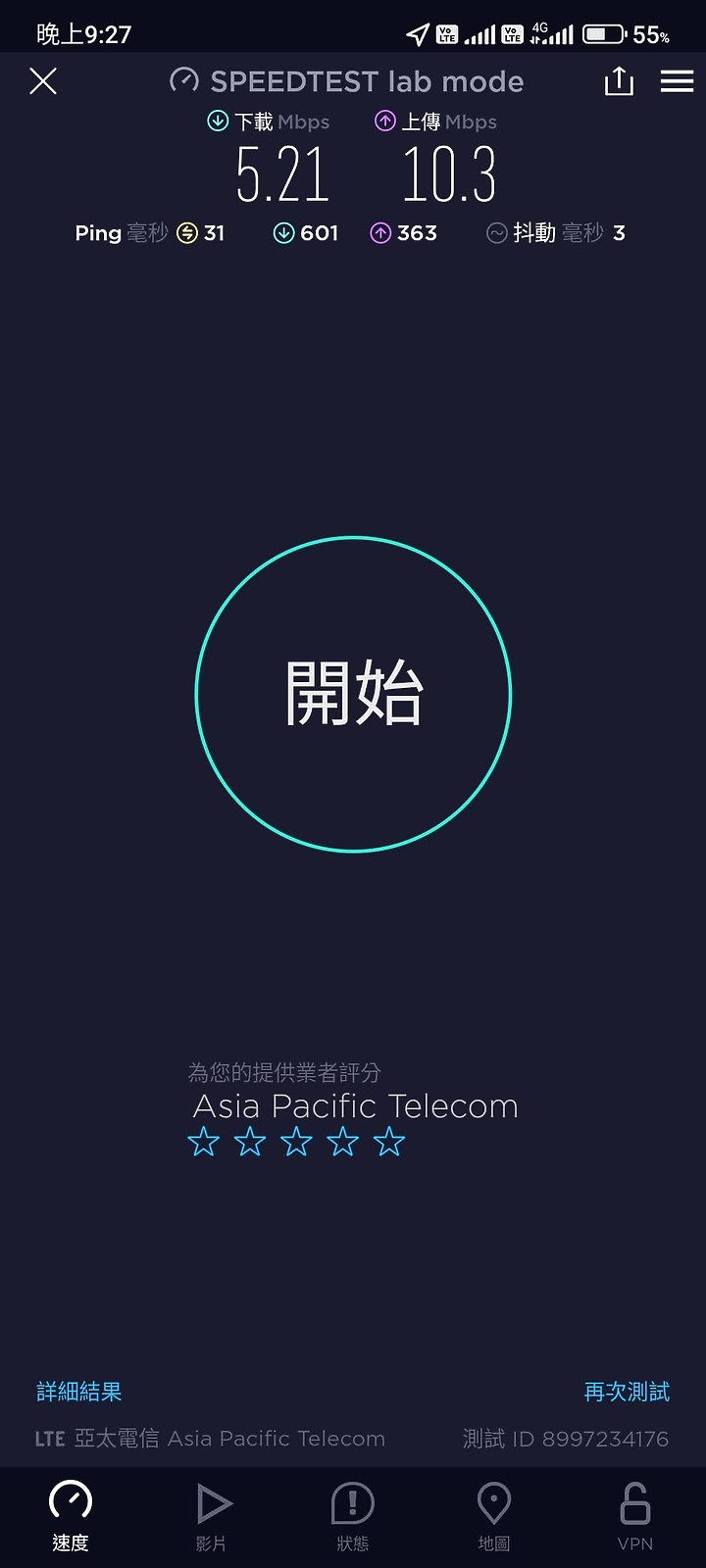Switch to the 地圖 tab
Viewport: 706px width, 1568px height.
click(x=494, y=1517)
